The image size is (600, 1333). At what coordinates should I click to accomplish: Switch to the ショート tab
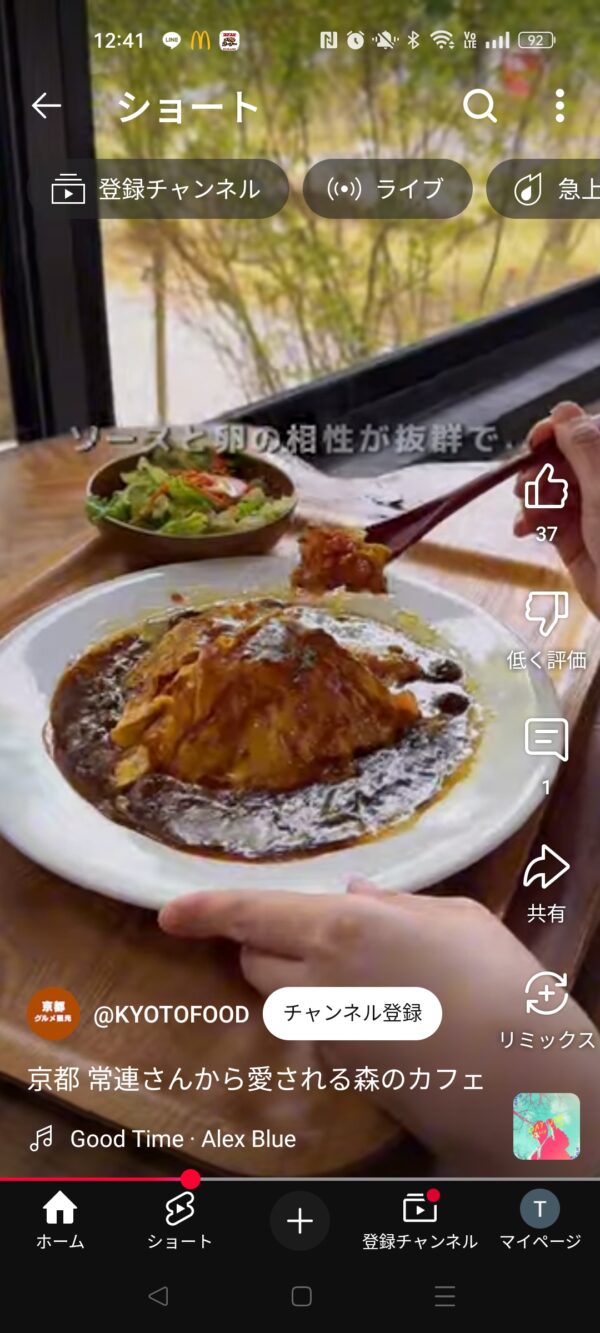180,1221
